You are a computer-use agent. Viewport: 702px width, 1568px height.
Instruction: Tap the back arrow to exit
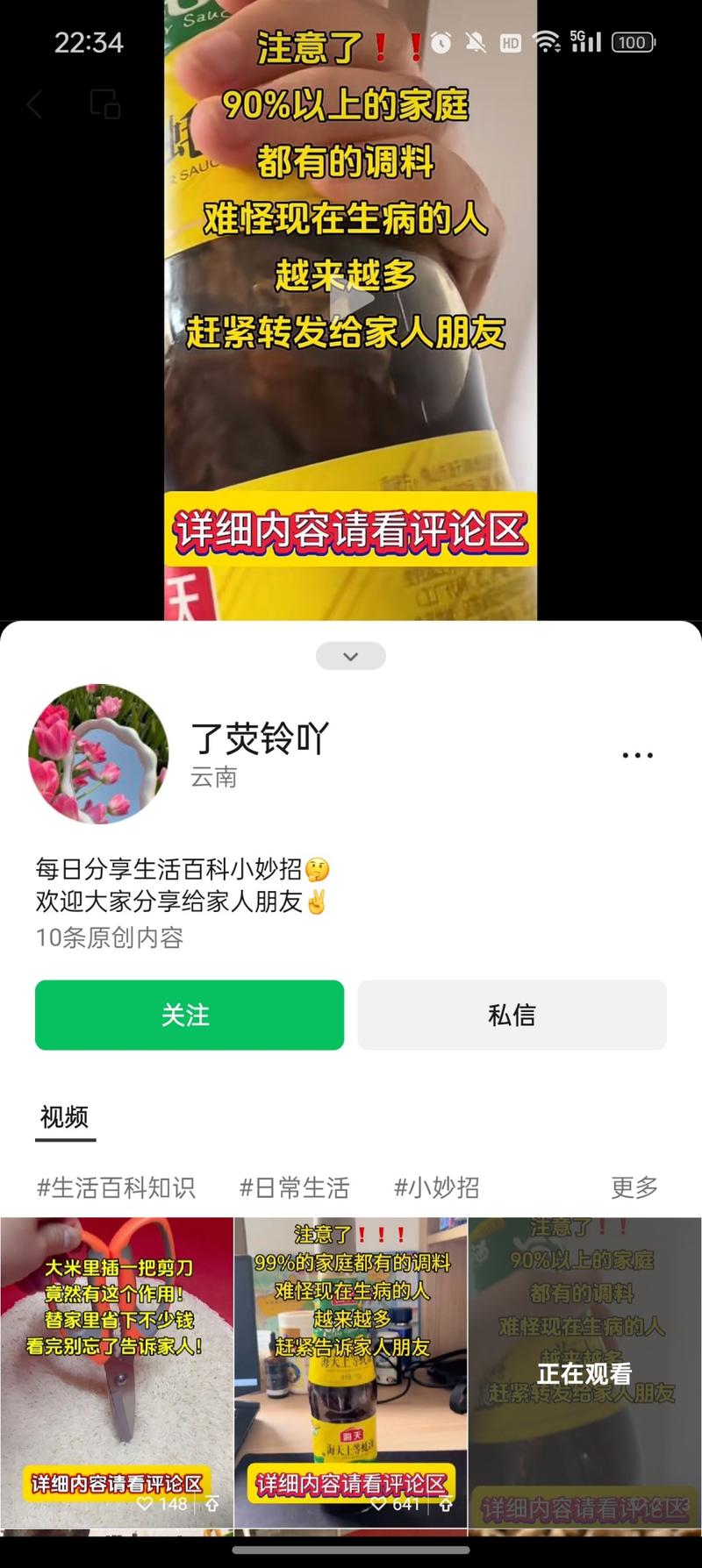pyautogui.click(x=33, y=104)
